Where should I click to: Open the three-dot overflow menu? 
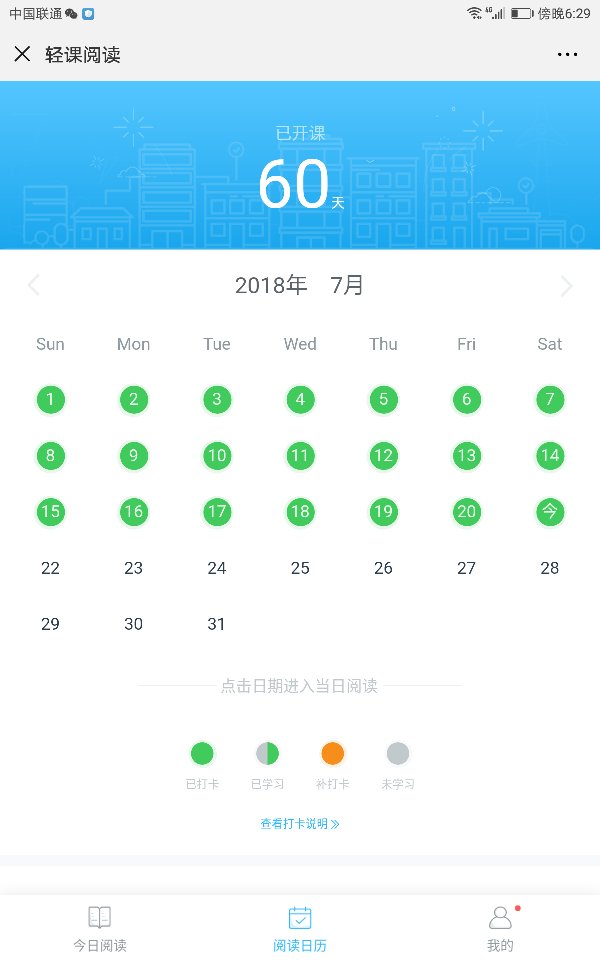coord(567,54)
